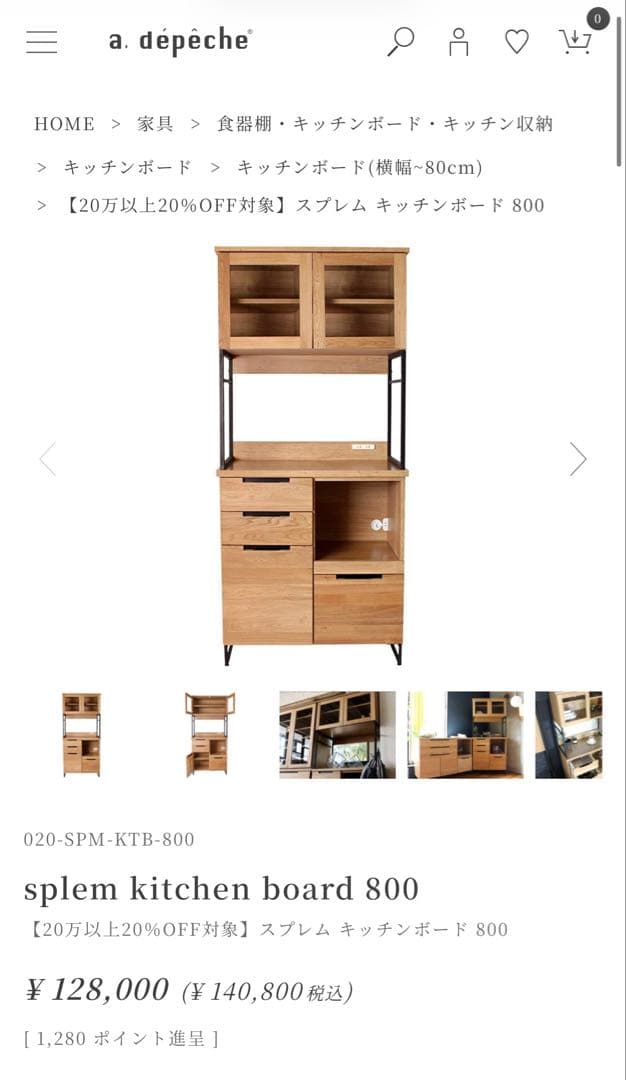Open the account profile icon
The width and height of the screenshot is (626, 1080).
(458, 42)
